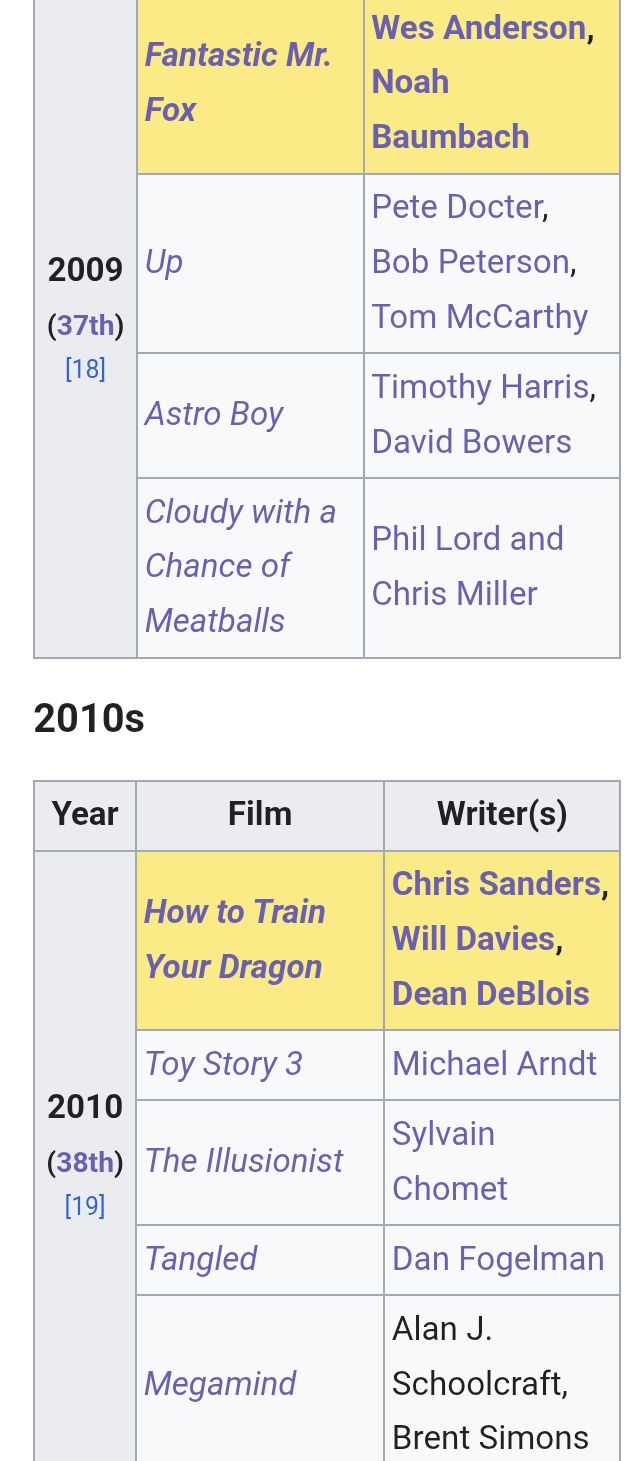This screenshot has width=637, height=1461.
Task: Open Michael Arndt's article
Action: [494, 1064]
